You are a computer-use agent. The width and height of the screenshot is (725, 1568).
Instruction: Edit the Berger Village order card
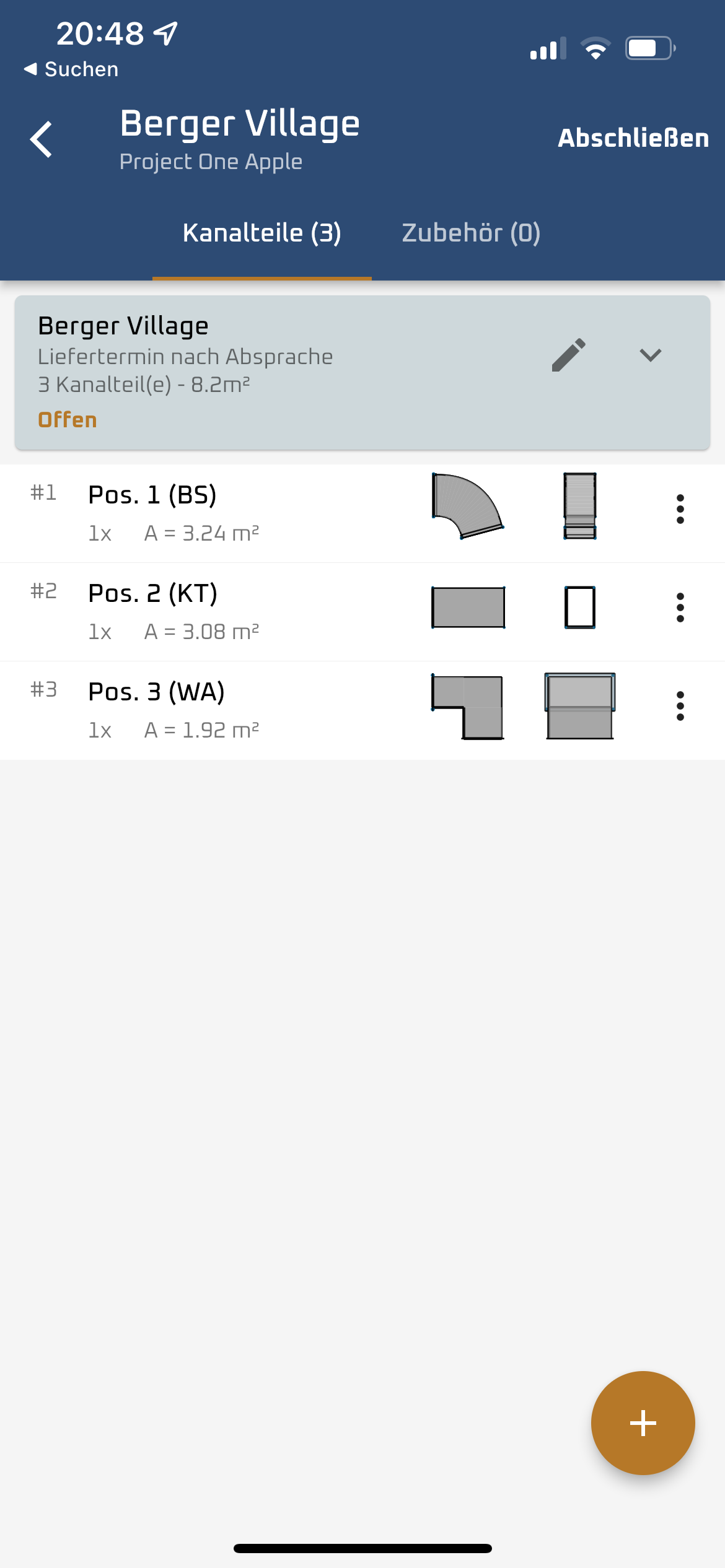coord(568,355)
